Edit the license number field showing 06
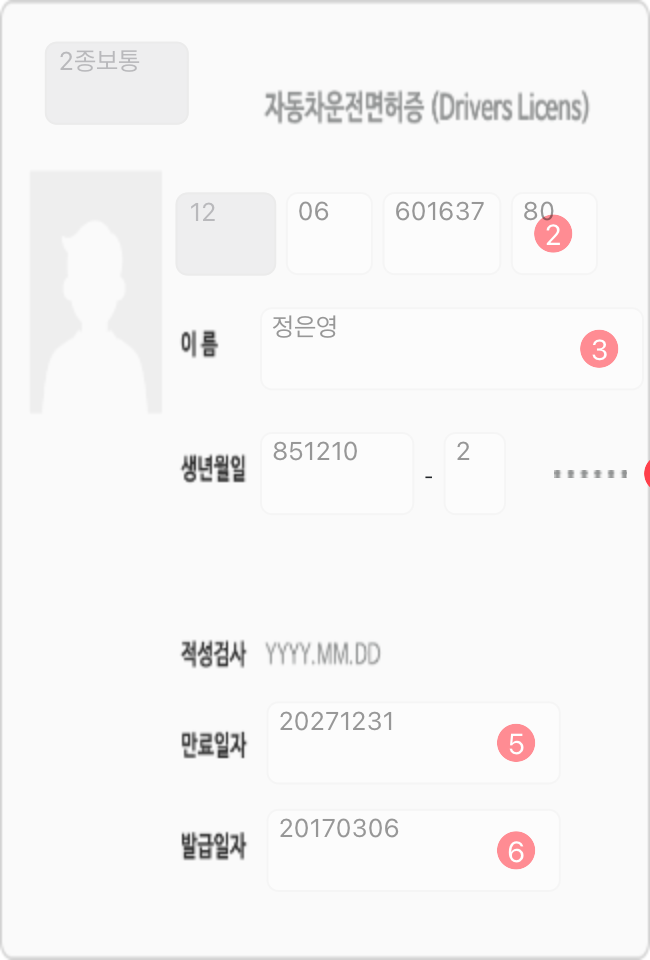The height and width of the screenshot is (960, 650). [x=329, y=234]
